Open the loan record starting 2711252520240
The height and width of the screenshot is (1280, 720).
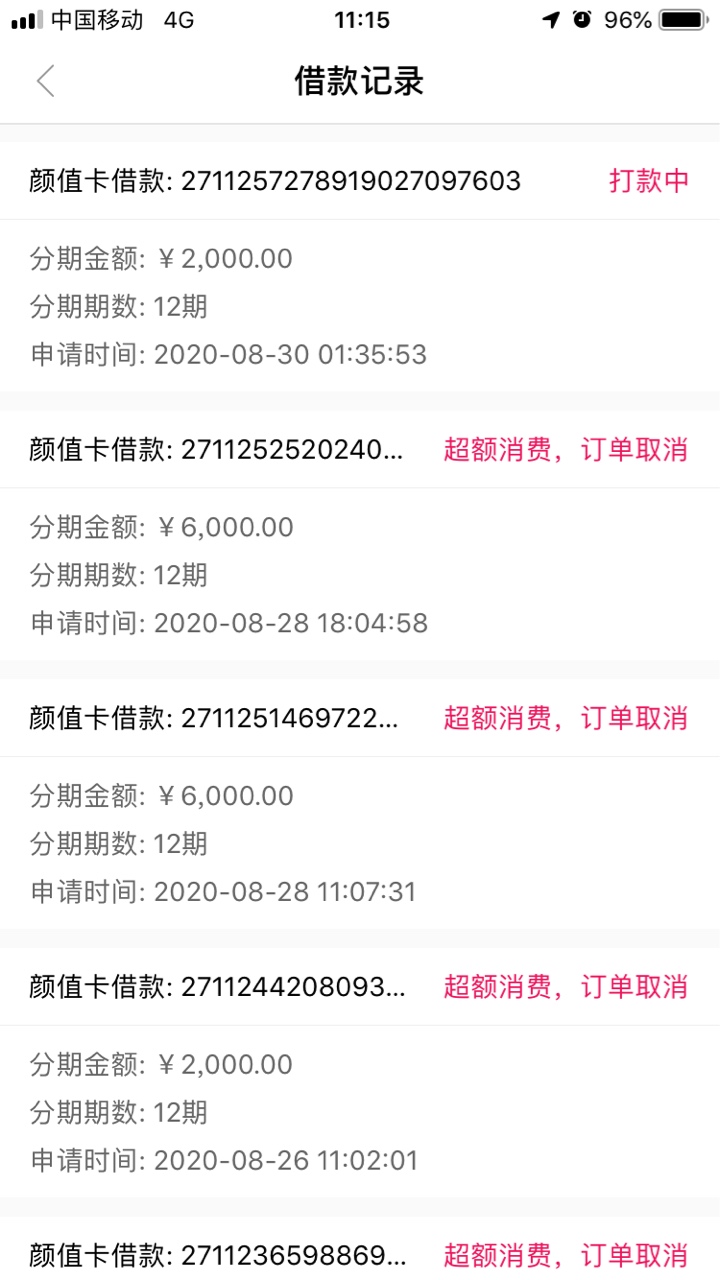360,535
